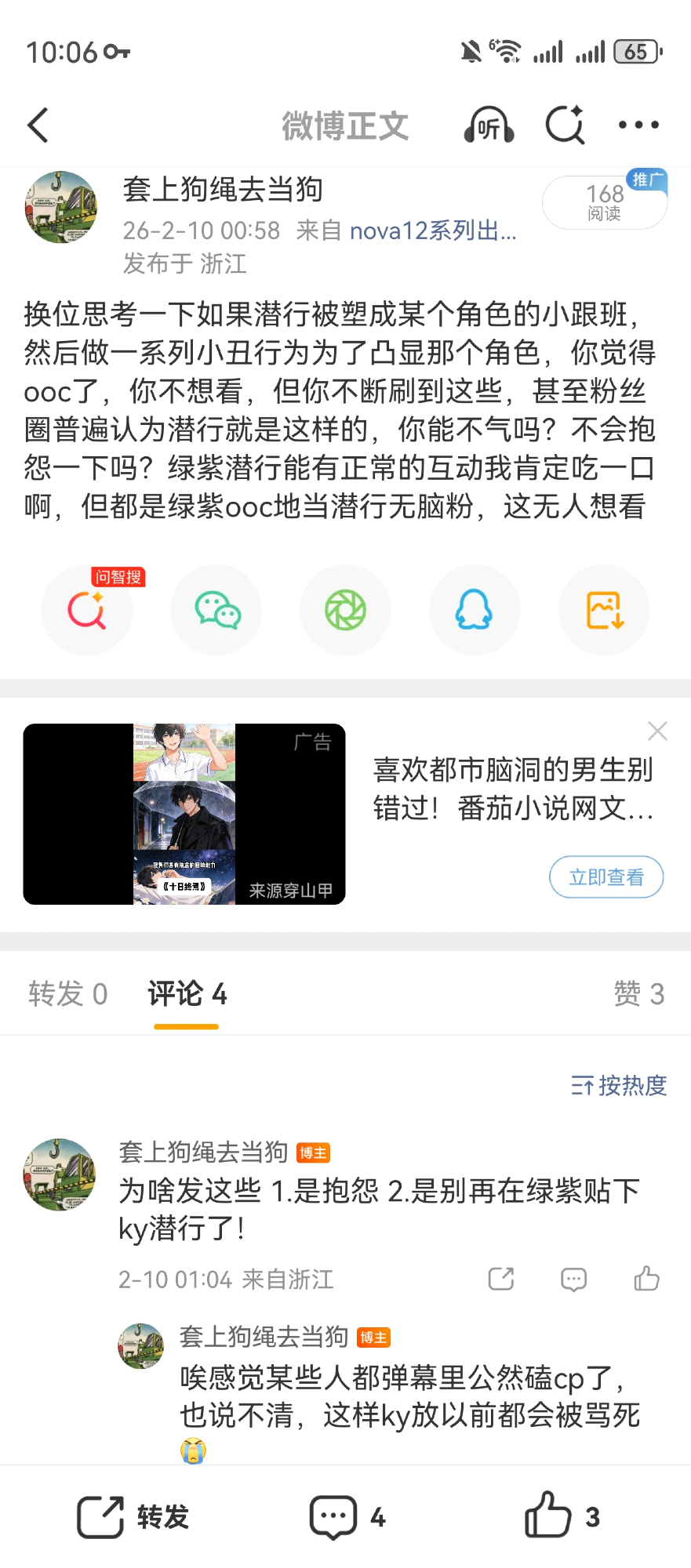Switch to the 赞 3 tab

click(x=638, y=994)
